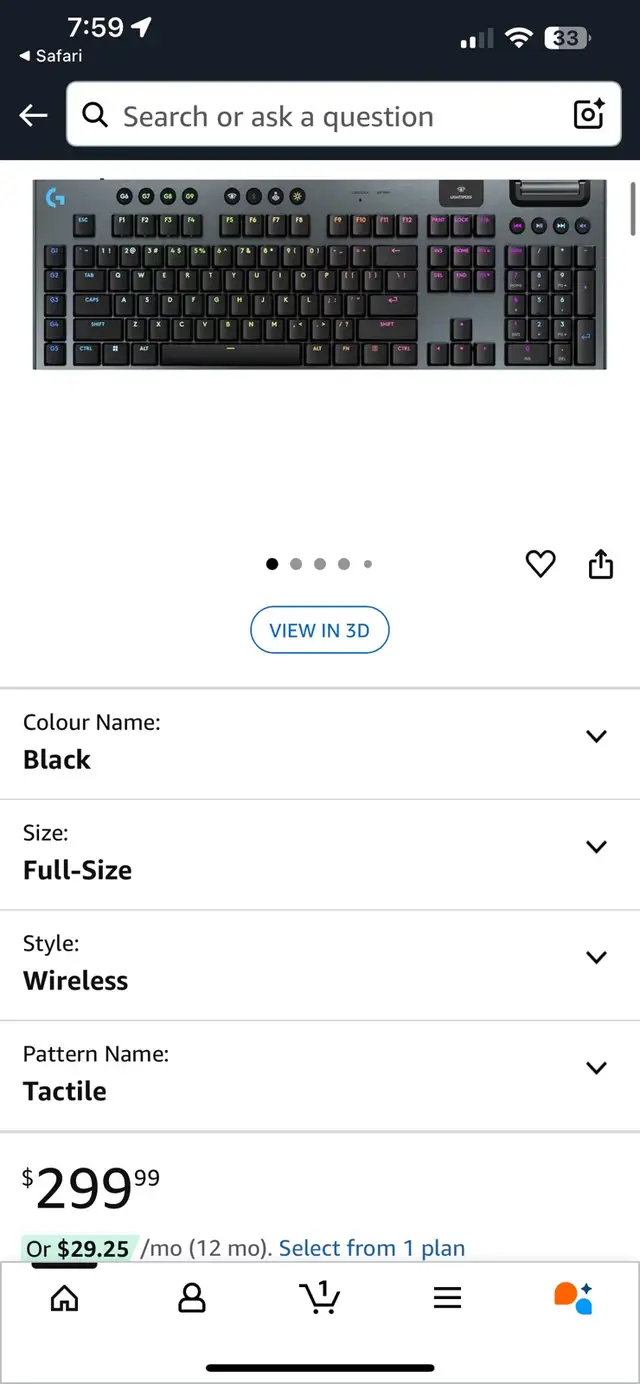Expand the Size Full-Size dropdown

(x=320, y=854)
